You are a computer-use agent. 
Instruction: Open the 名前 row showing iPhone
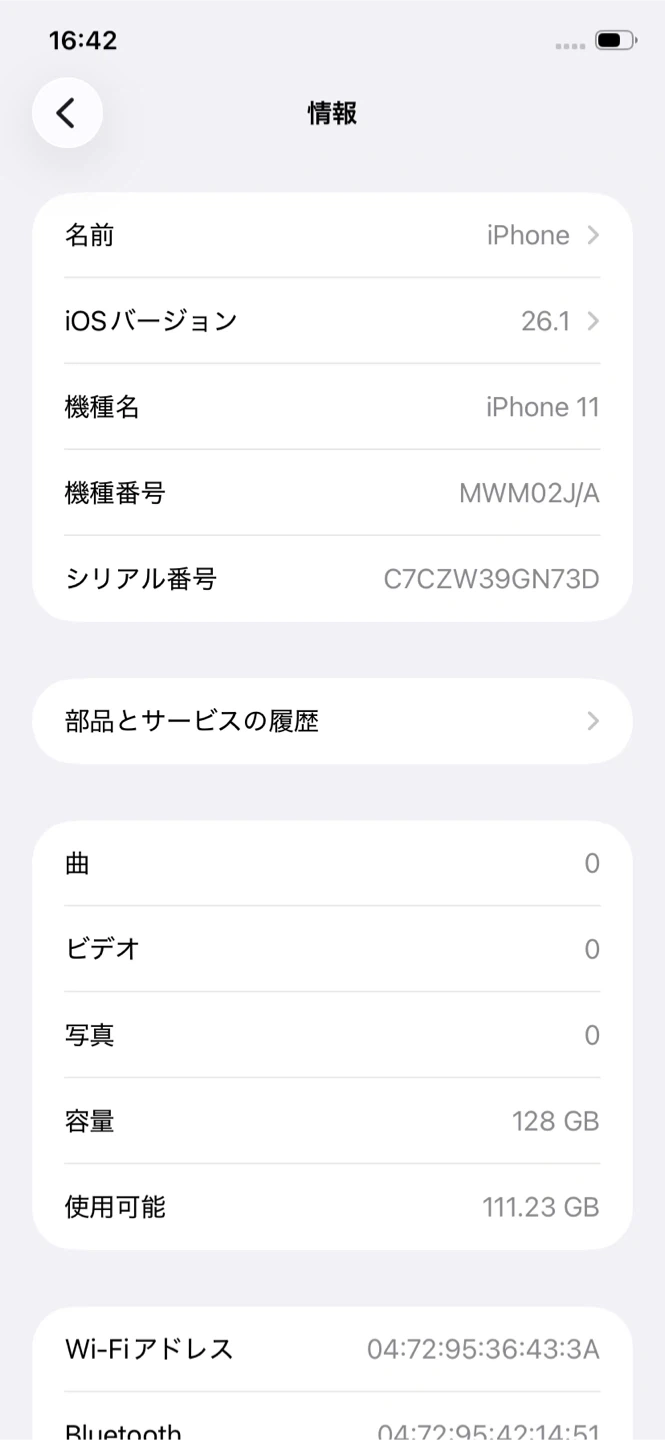point(332,235)
